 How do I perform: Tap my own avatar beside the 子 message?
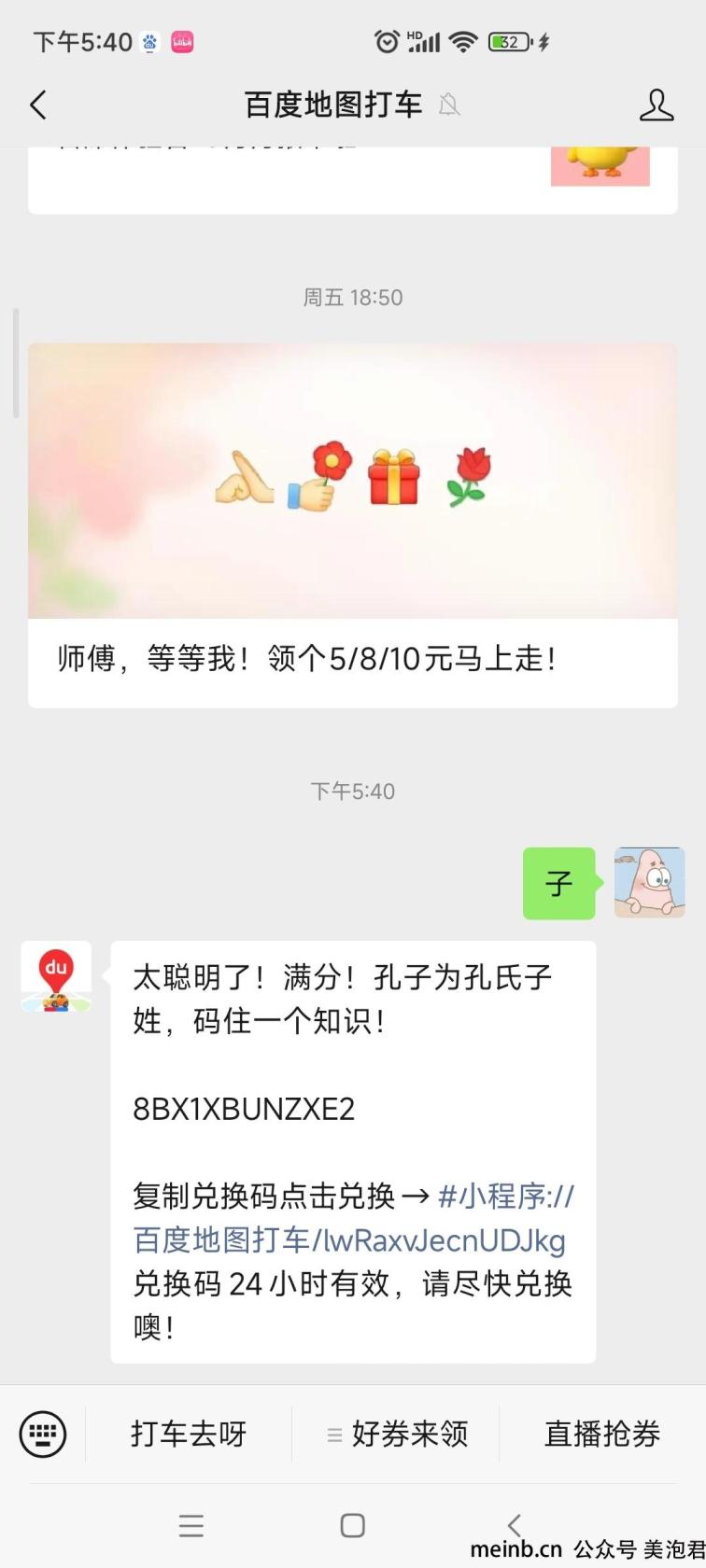649,882
